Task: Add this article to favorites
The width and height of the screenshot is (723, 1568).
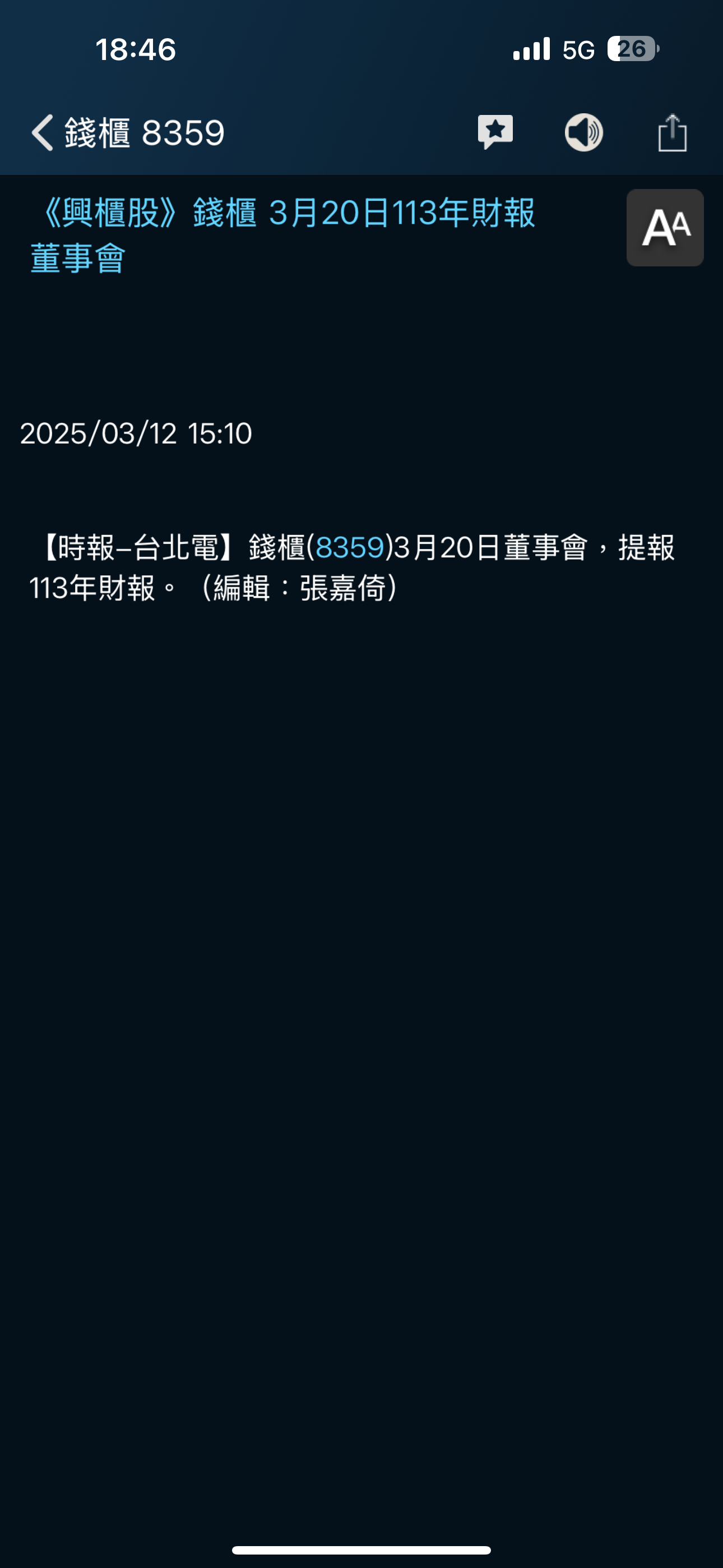Action: pos(495,131)
